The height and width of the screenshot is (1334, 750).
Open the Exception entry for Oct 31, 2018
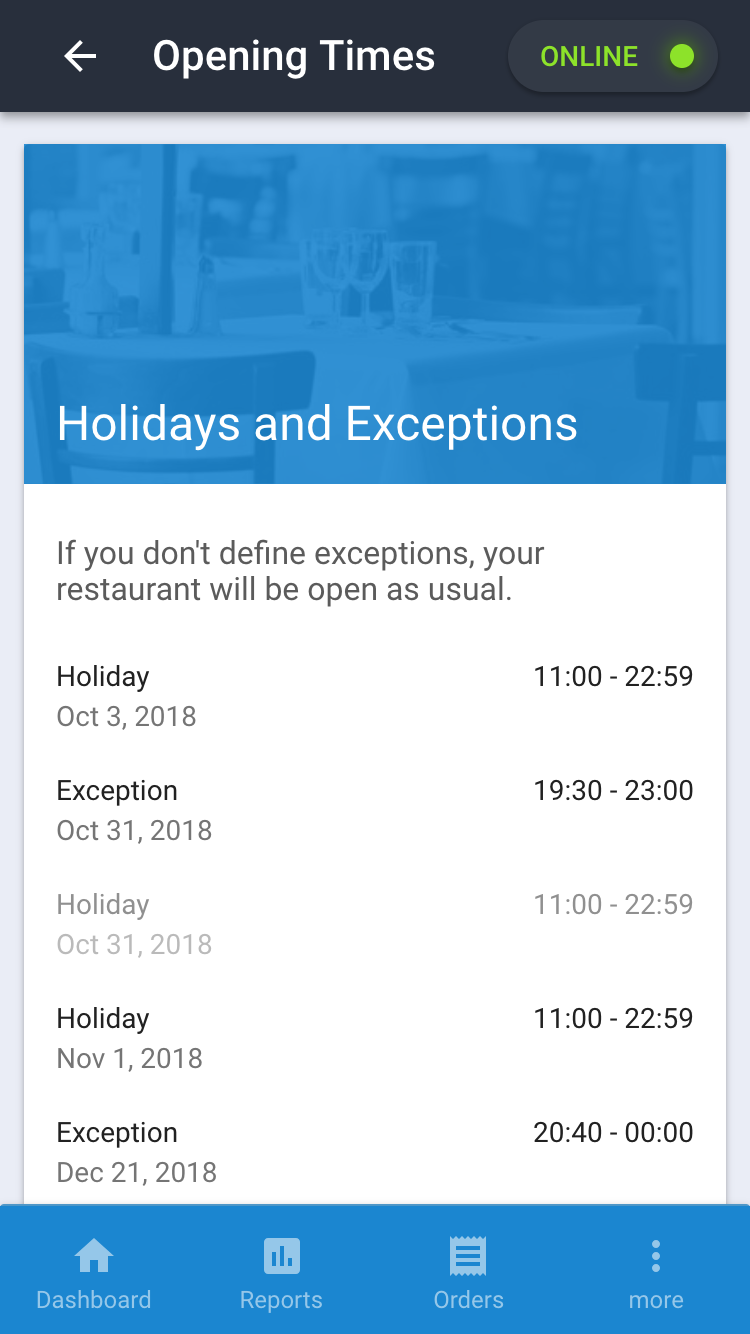tap(375, 810)
